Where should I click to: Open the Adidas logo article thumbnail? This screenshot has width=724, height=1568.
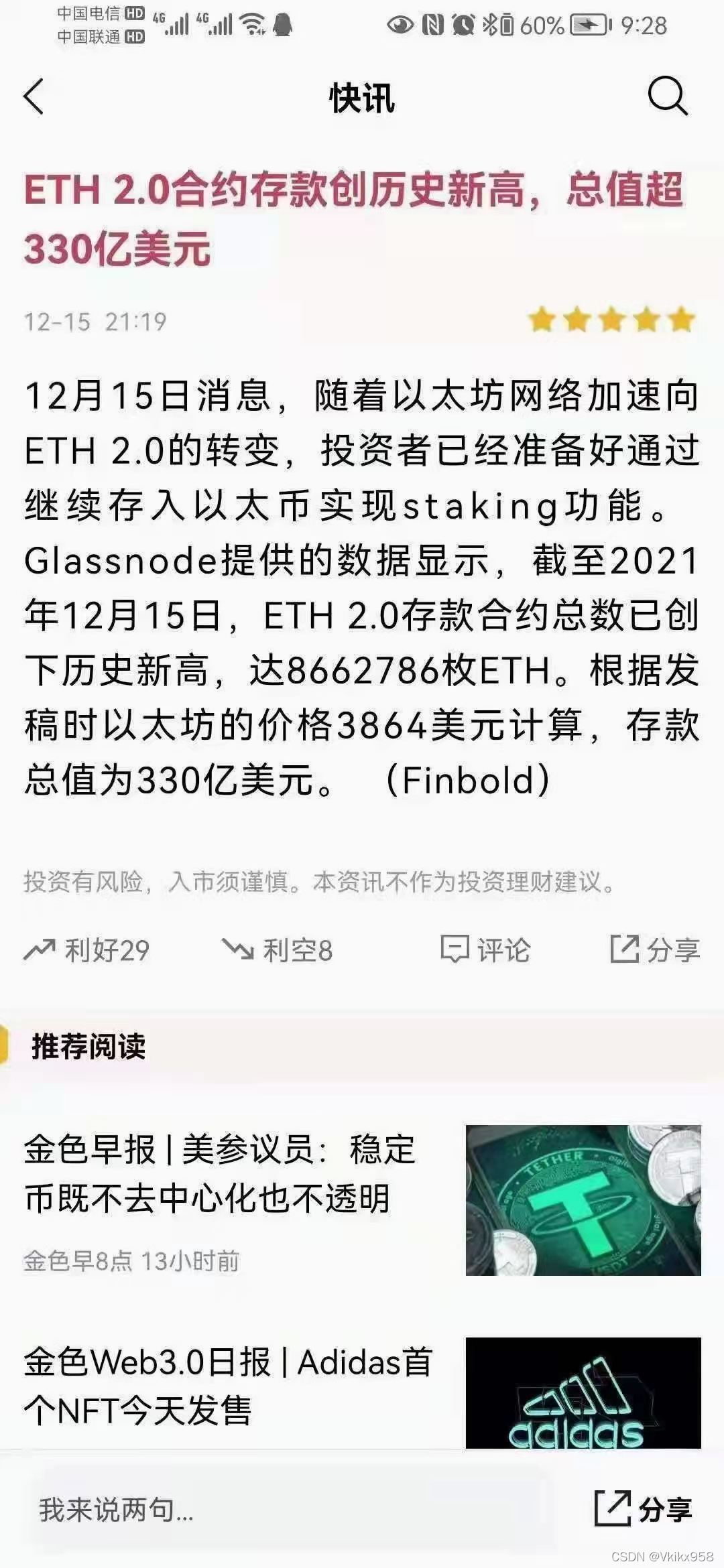(x=583, y=1392)
